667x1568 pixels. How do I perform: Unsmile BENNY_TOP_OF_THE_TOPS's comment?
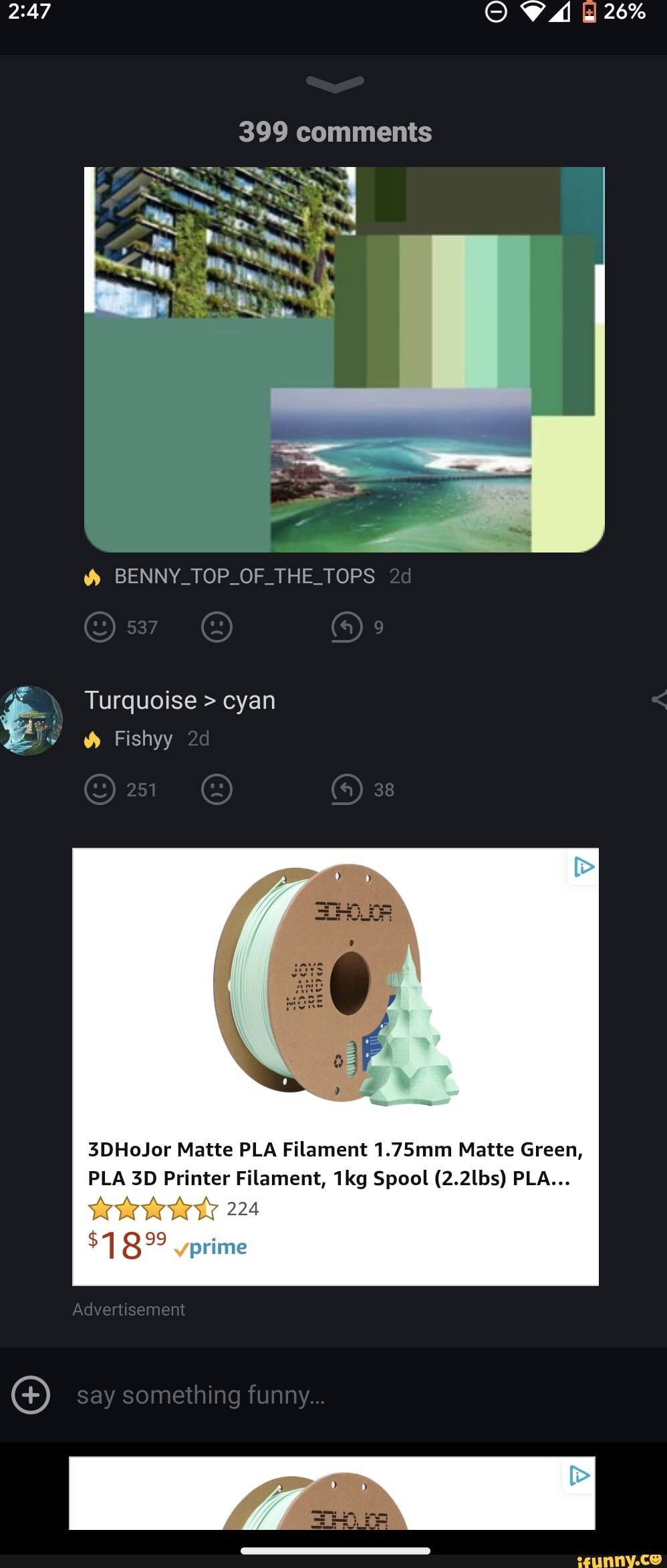217,627
